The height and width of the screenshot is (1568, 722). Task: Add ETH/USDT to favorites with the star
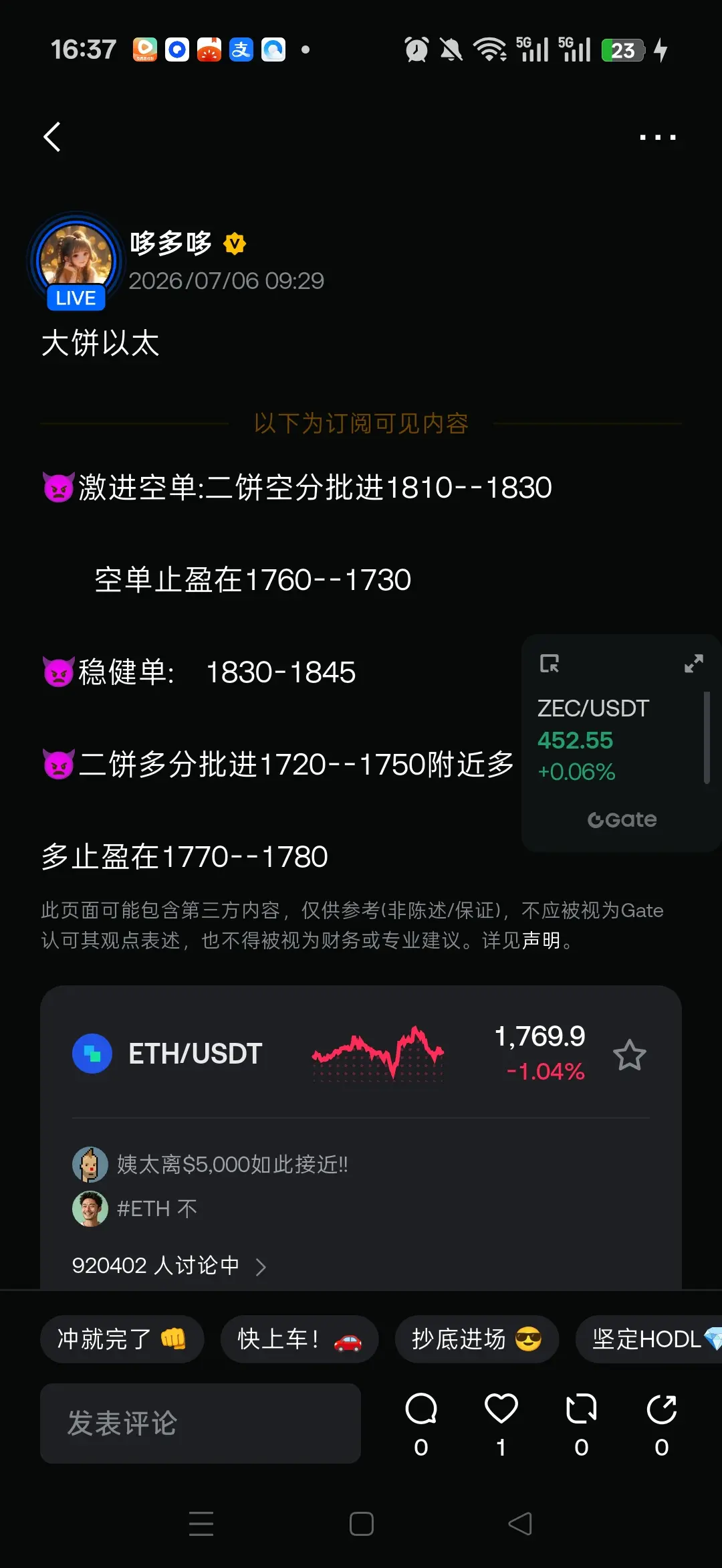click(629, 1055)
